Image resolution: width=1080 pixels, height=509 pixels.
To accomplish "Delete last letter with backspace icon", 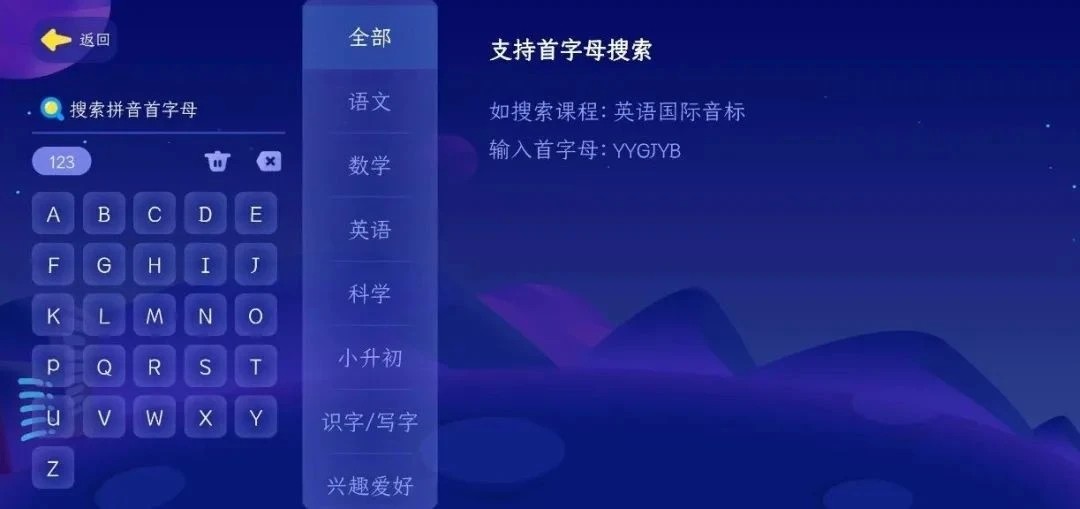I will (x=268, y=162).
